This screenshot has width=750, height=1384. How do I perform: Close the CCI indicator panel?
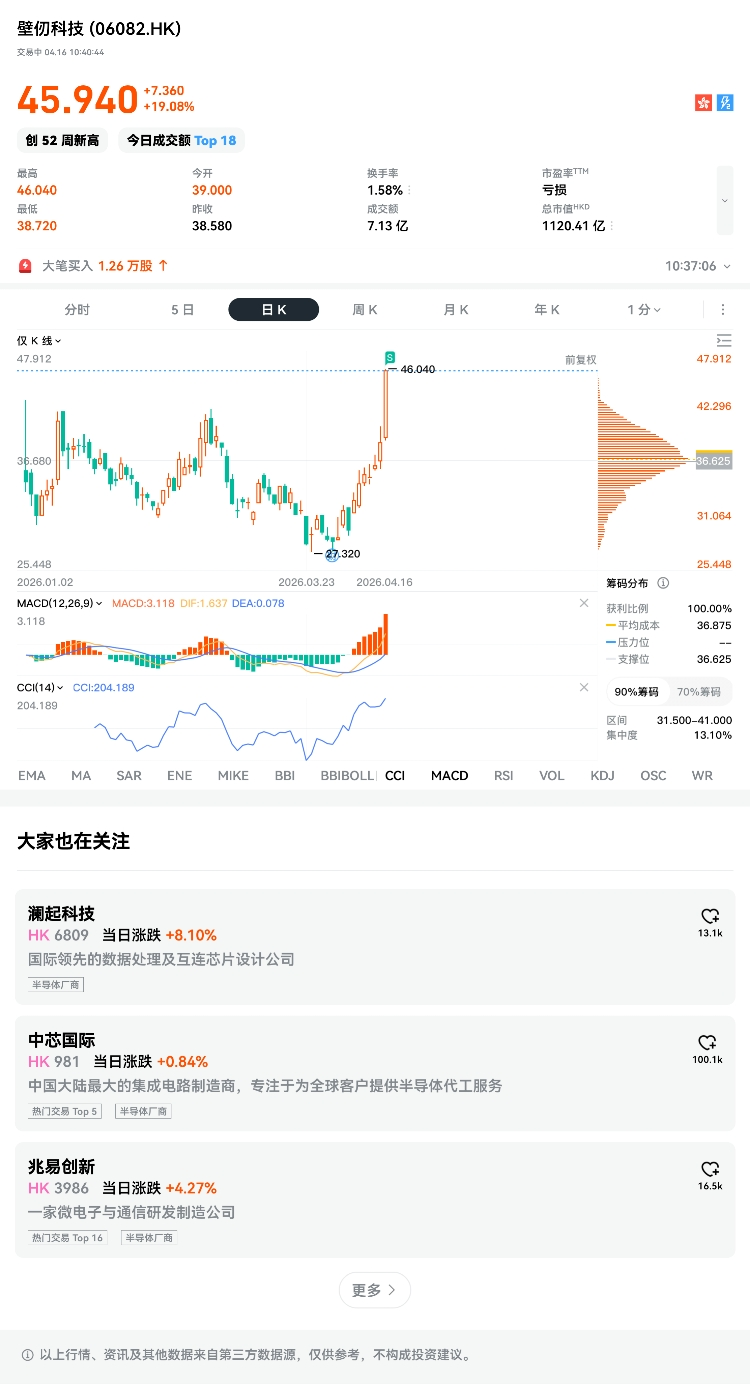(584, 688)
